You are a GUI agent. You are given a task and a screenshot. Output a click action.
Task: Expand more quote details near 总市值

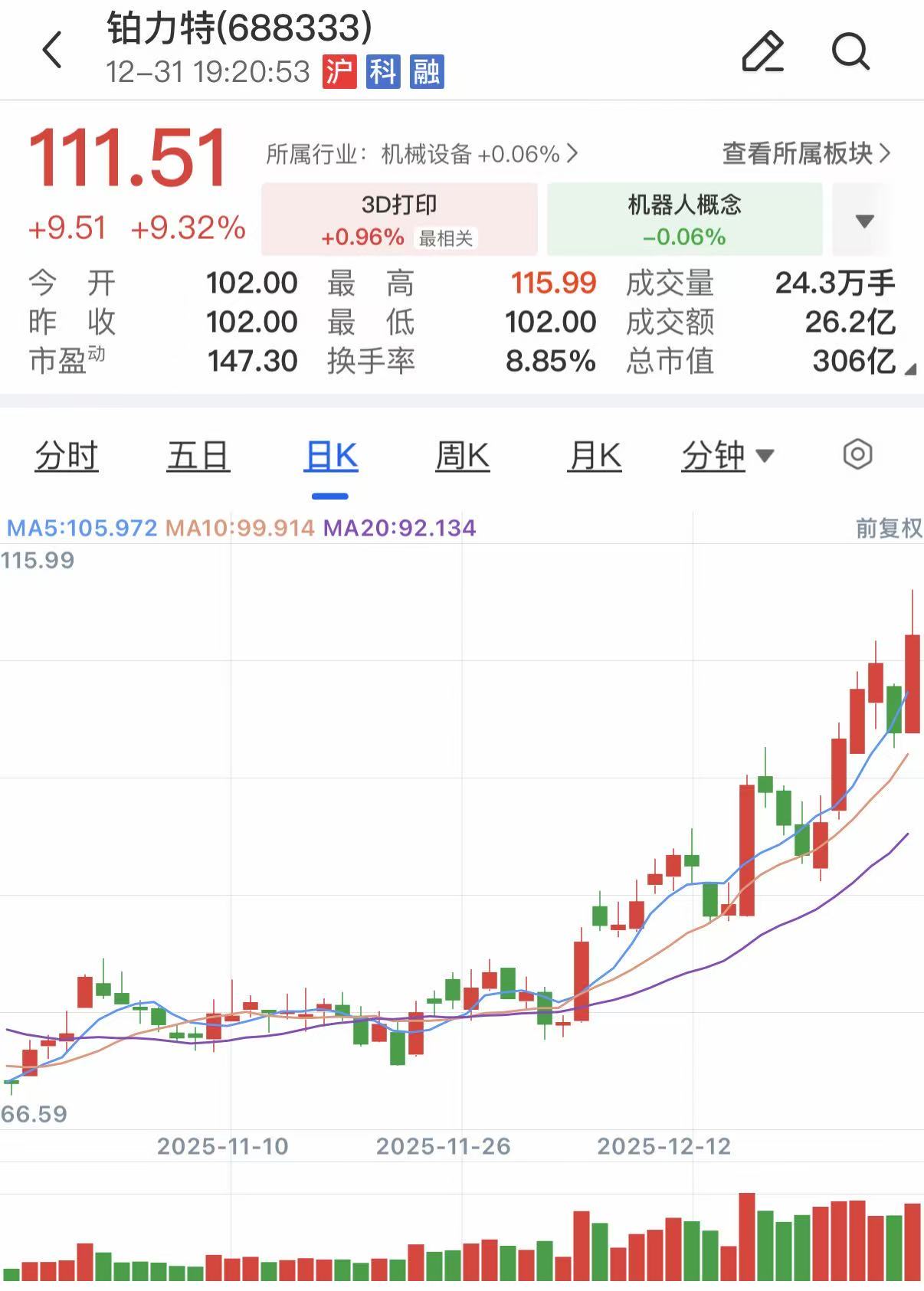click(x=909, y=370)
